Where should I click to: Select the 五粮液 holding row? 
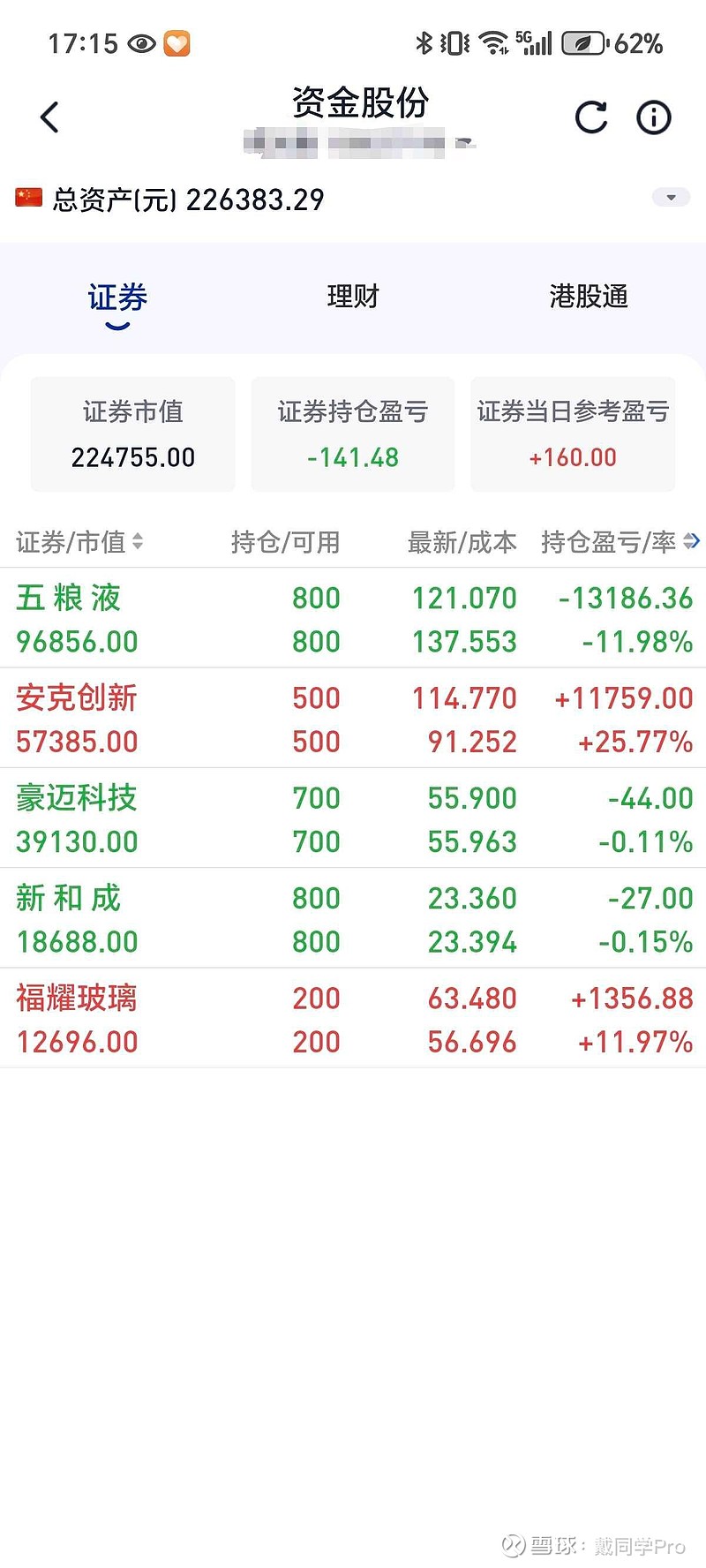pos(353,618)
